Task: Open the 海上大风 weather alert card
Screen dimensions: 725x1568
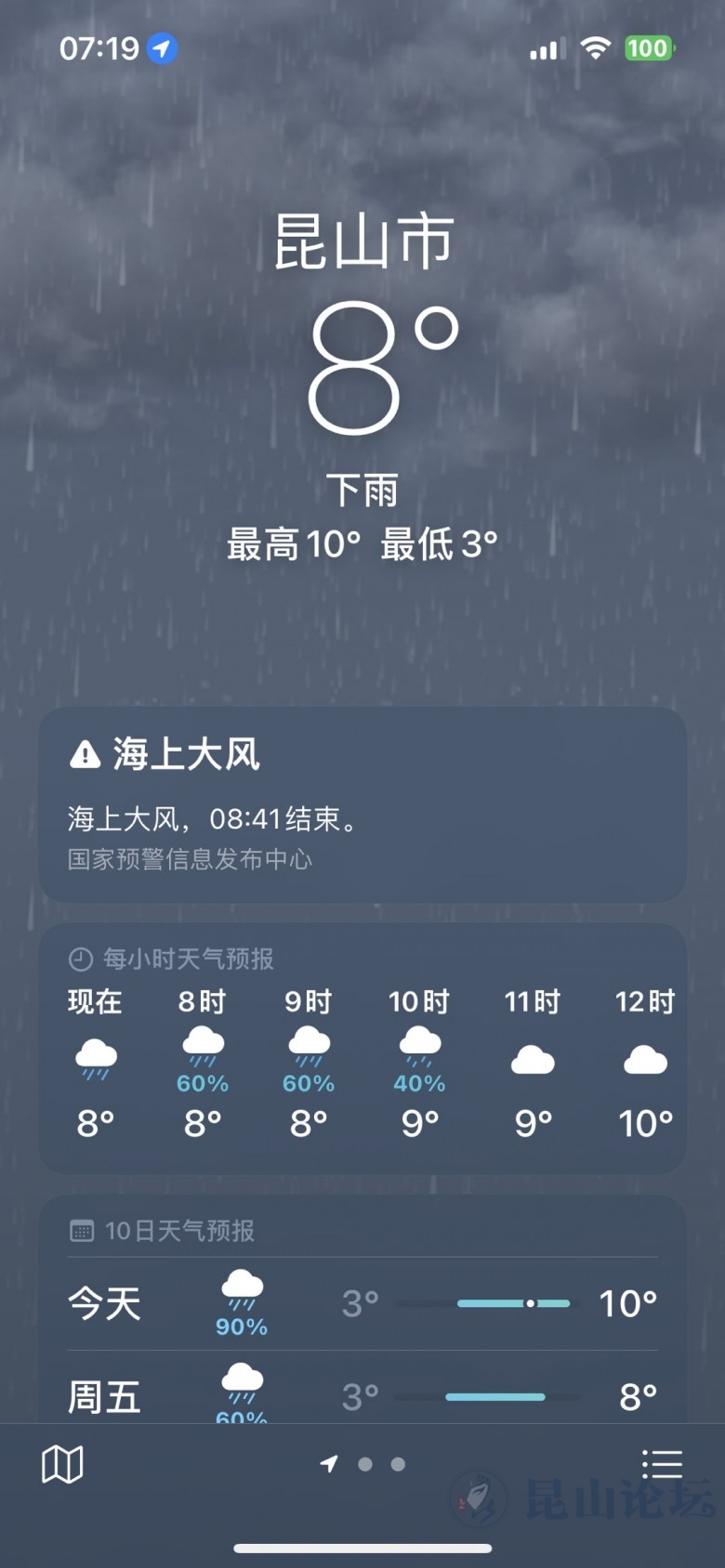Action: [x=362, y=804]
